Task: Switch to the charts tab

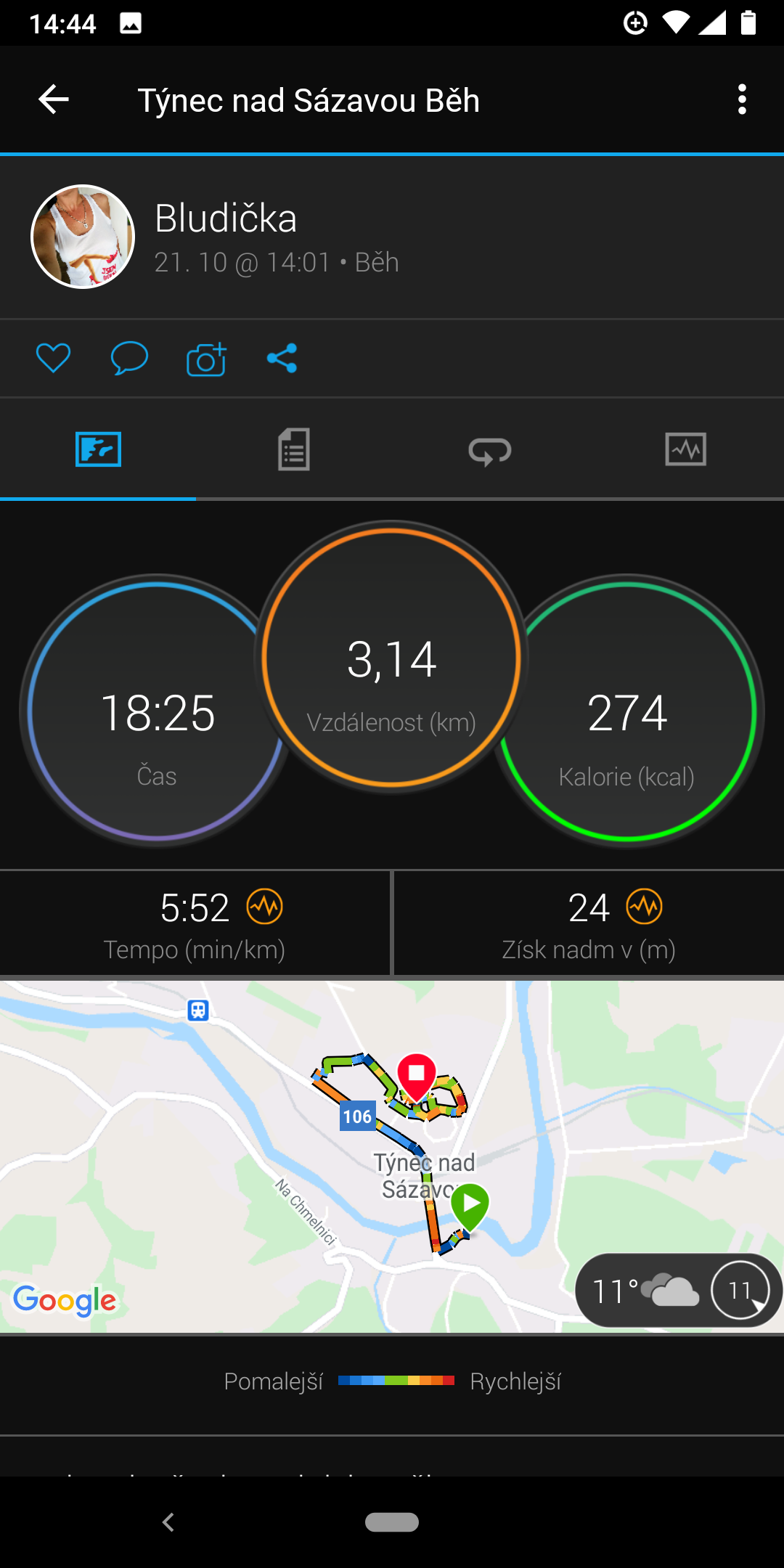Action: [686, 449]
